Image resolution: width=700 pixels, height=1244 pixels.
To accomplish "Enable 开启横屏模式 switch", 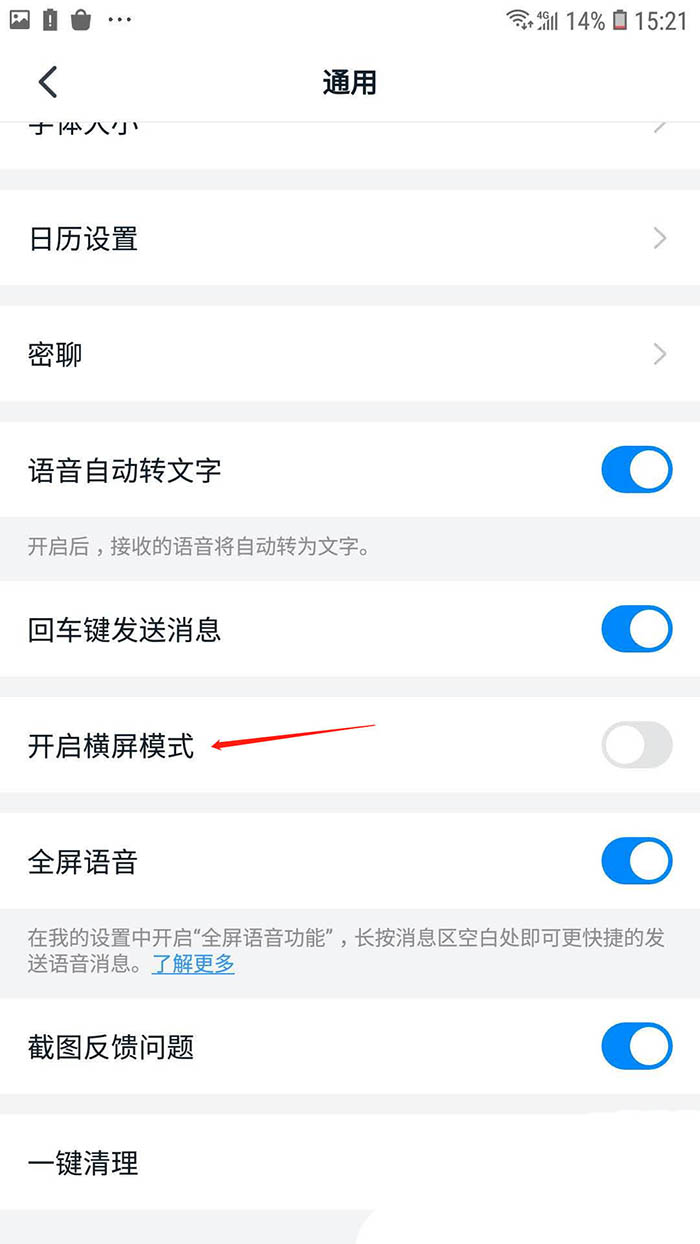I will click(636, 746).
